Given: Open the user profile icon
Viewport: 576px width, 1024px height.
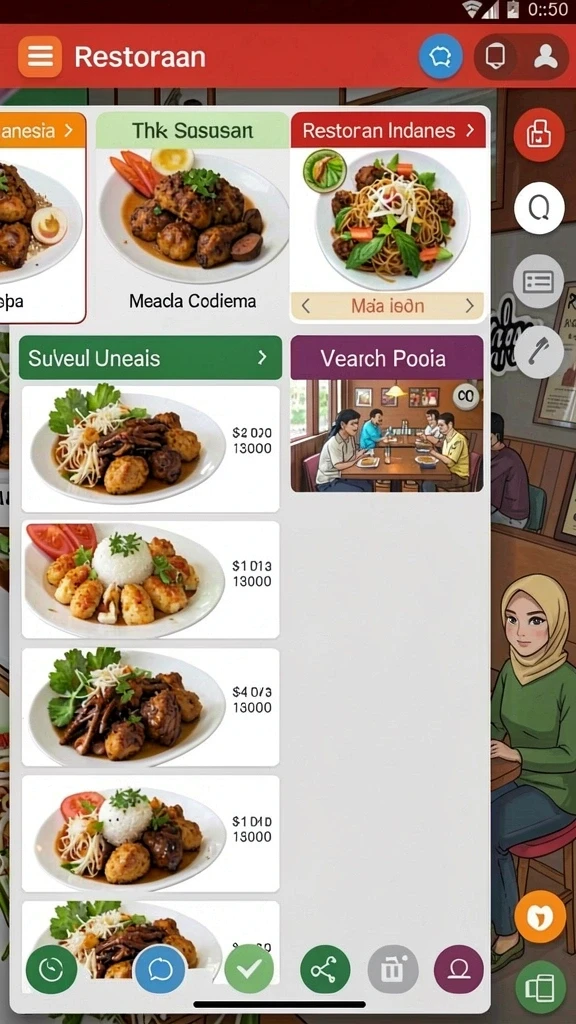Looking at the screenshot, I should coord(545,57).
